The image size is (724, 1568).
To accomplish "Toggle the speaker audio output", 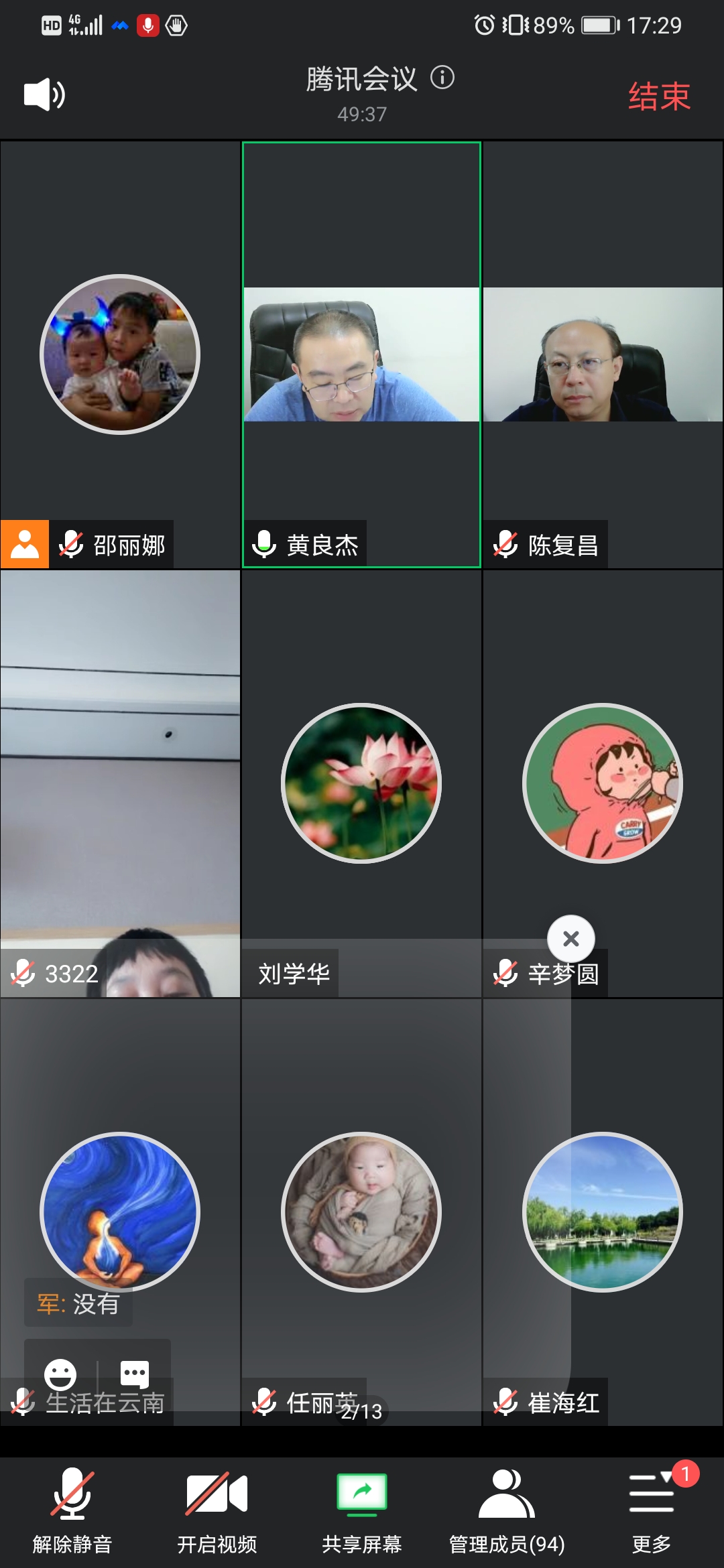I will pyautogui.click(x=44, y=94).
